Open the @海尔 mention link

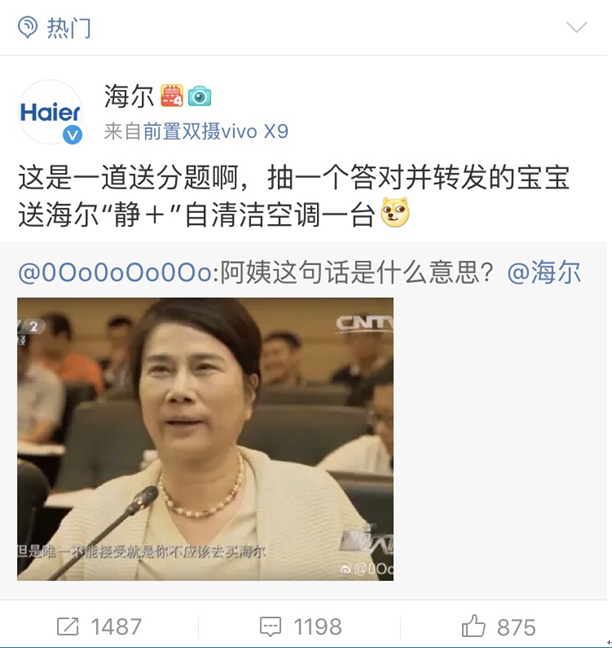544,272
